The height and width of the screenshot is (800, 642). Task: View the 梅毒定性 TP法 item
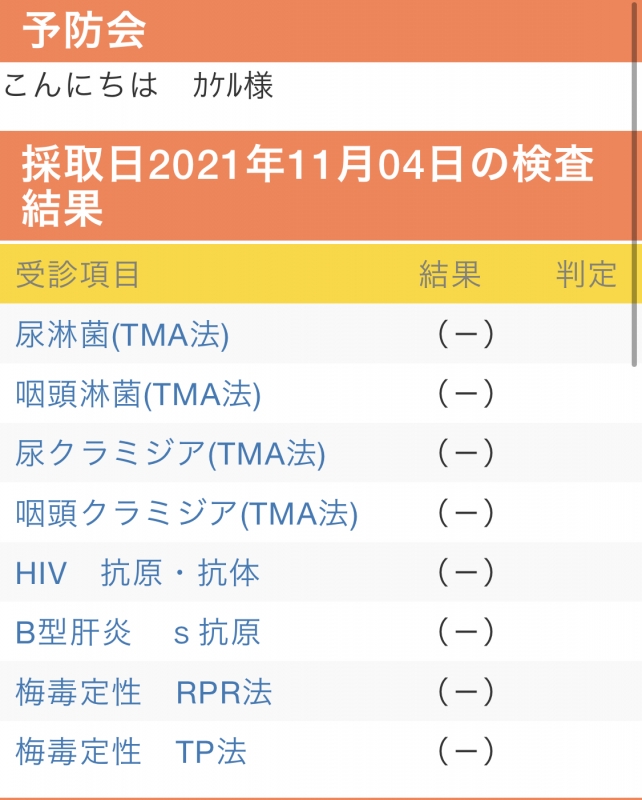[x=130, y=751]
